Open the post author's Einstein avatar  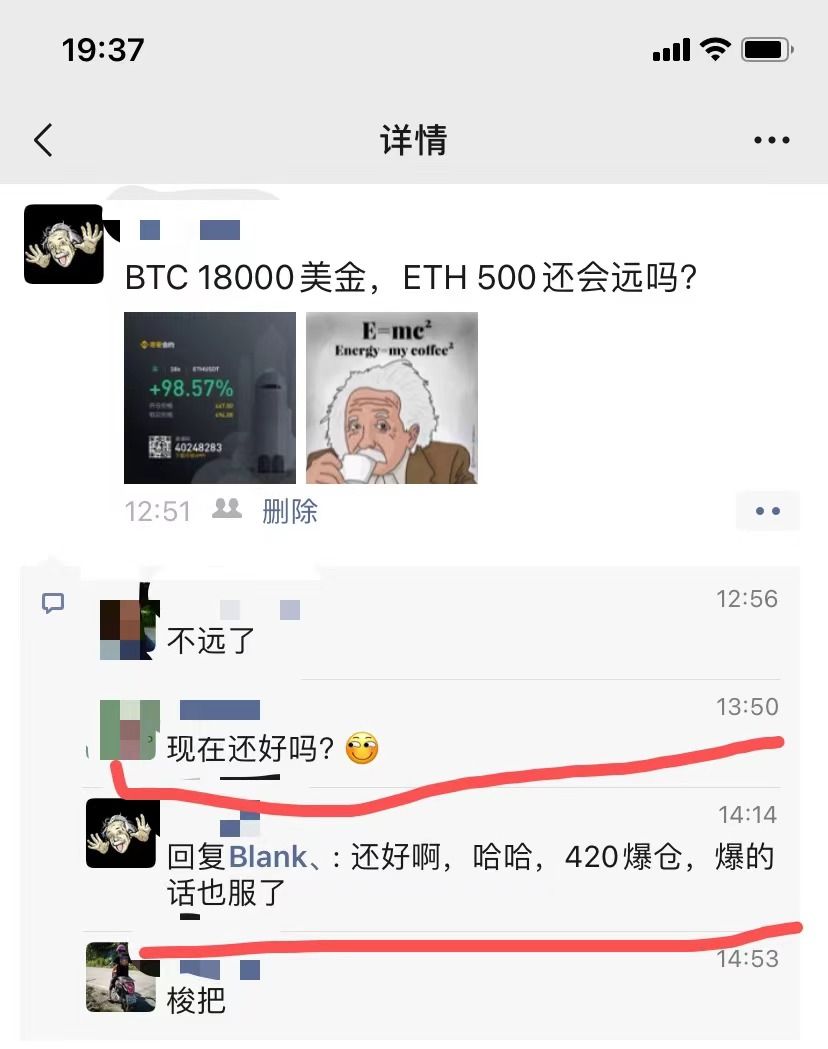click(63, 244)
